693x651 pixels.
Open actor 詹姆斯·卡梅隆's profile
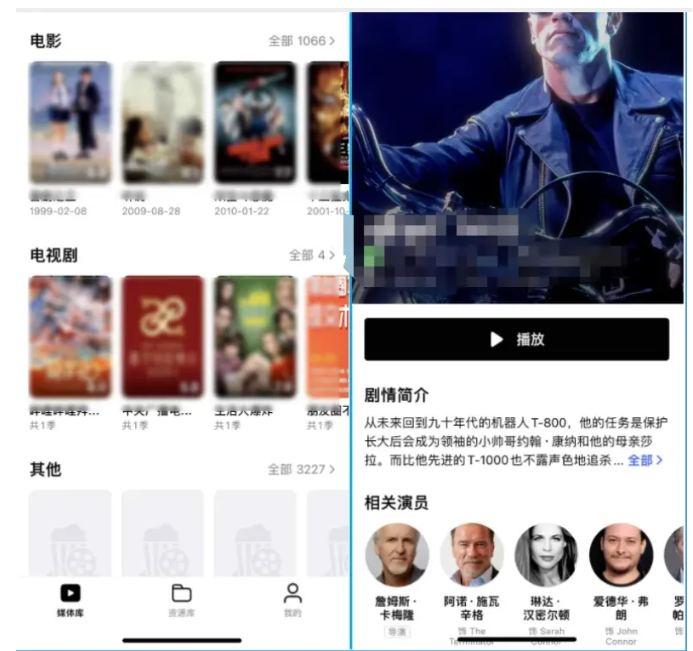point(397,555)
